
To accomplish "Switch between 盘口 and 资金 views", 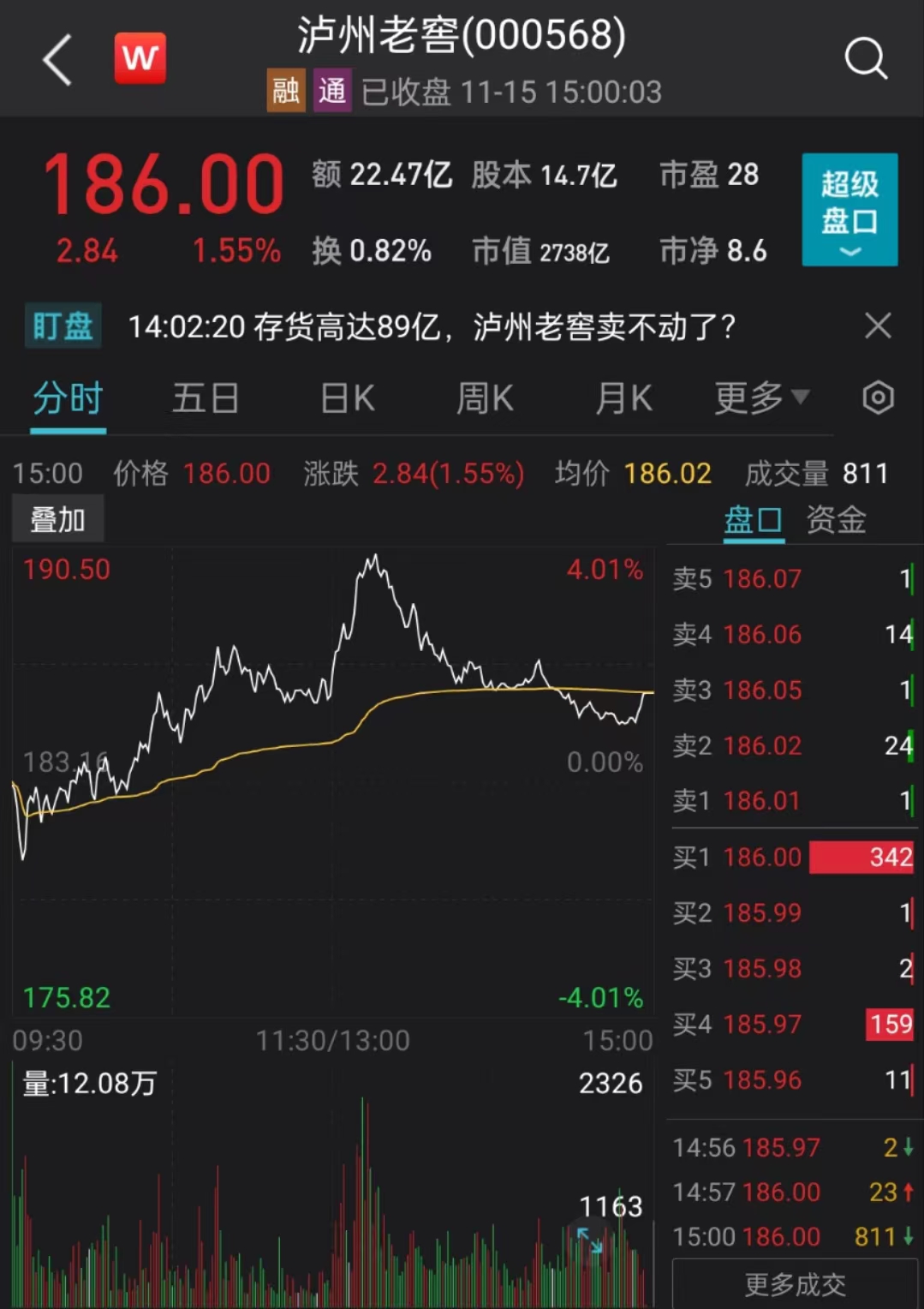I will tap(835, 520).
